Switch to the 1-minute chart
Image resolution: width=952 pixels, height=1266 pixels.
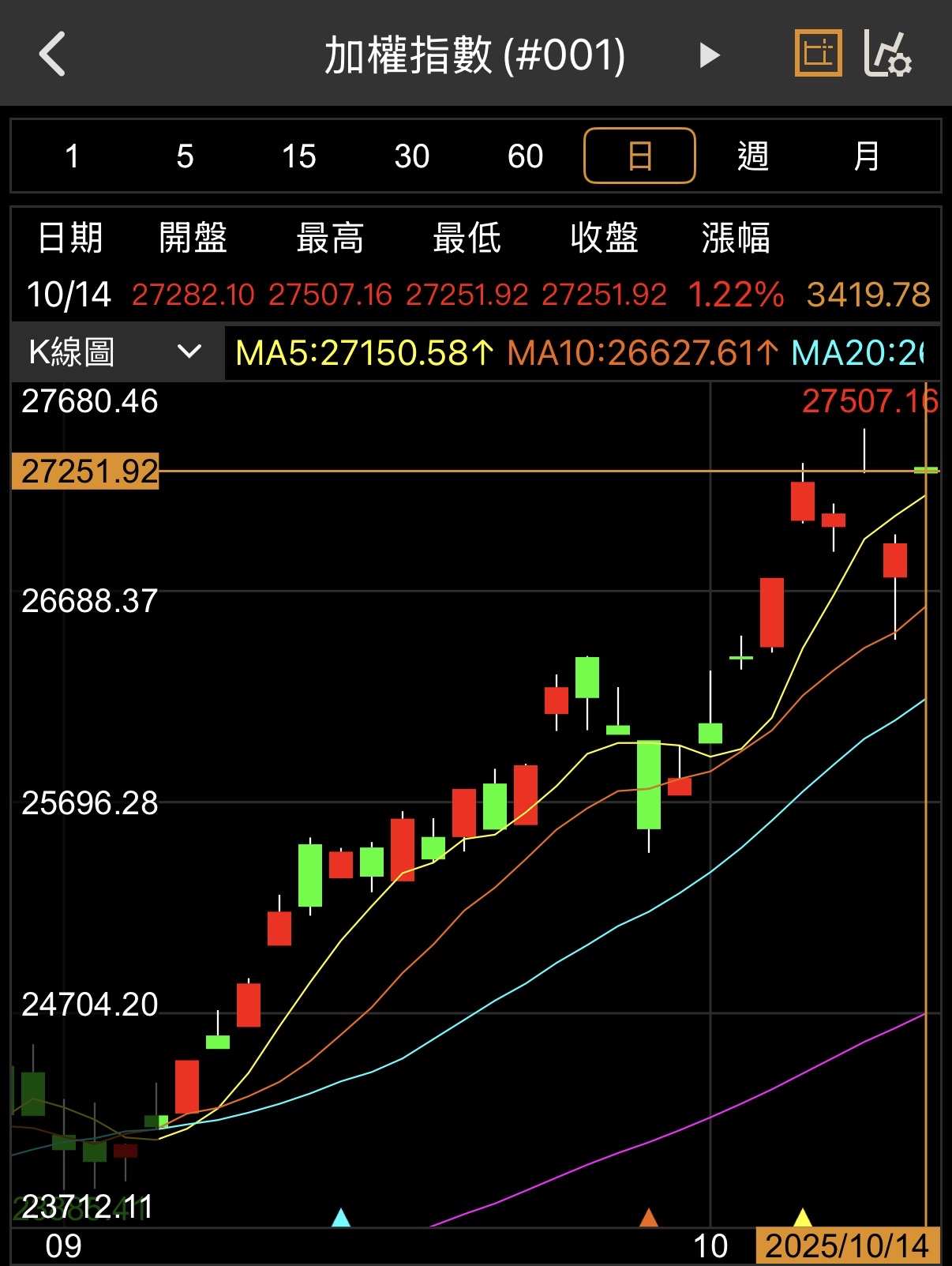72,156
